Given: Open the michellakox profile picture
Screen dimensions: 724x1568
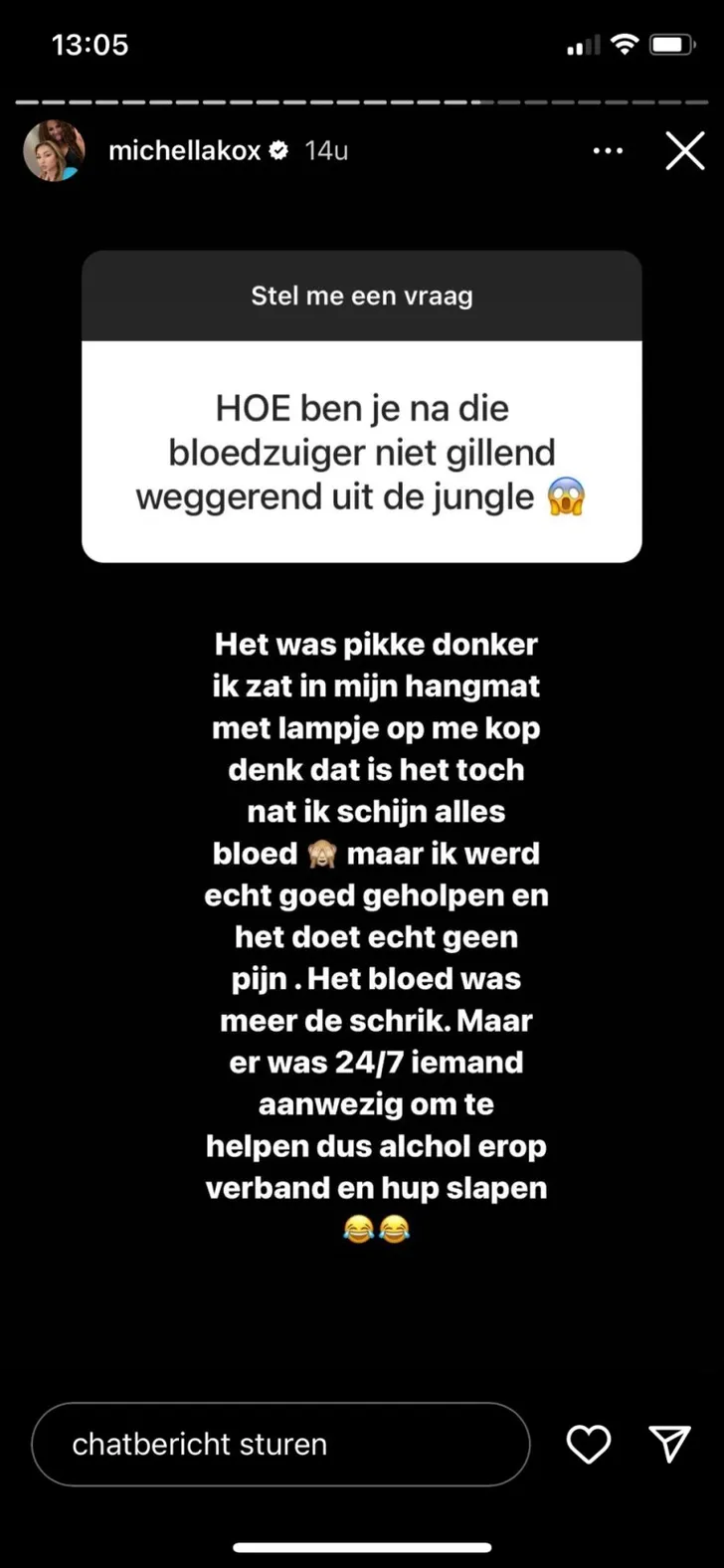Looking at the screenshot, I should [54, 151].
